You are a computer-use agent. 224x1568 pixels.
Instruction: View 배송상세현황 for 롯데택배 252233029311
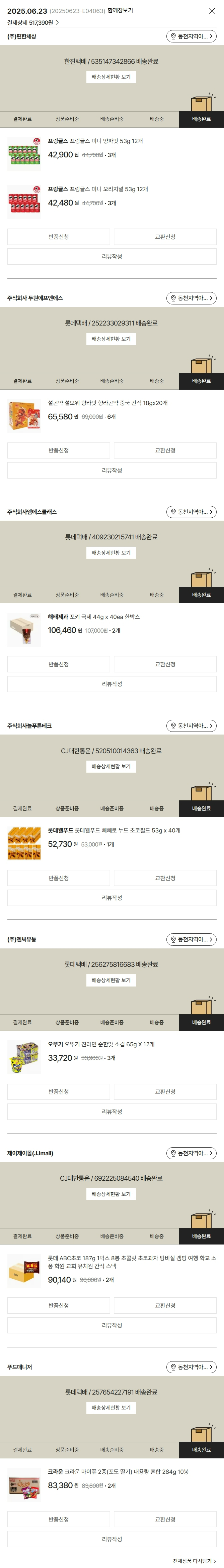[x=111, y=339]
